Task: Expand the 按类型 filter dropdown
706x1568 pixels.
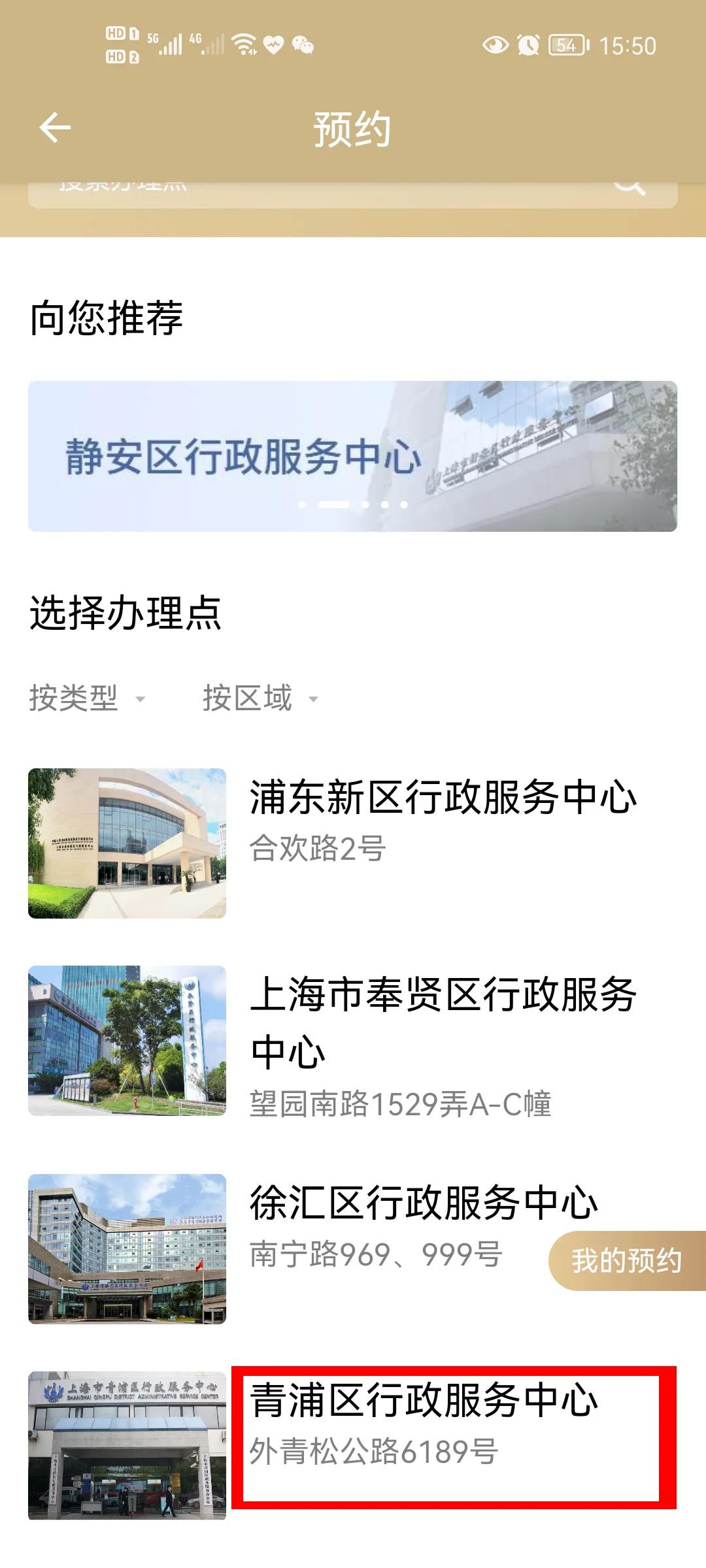Action: pos(87,698)
